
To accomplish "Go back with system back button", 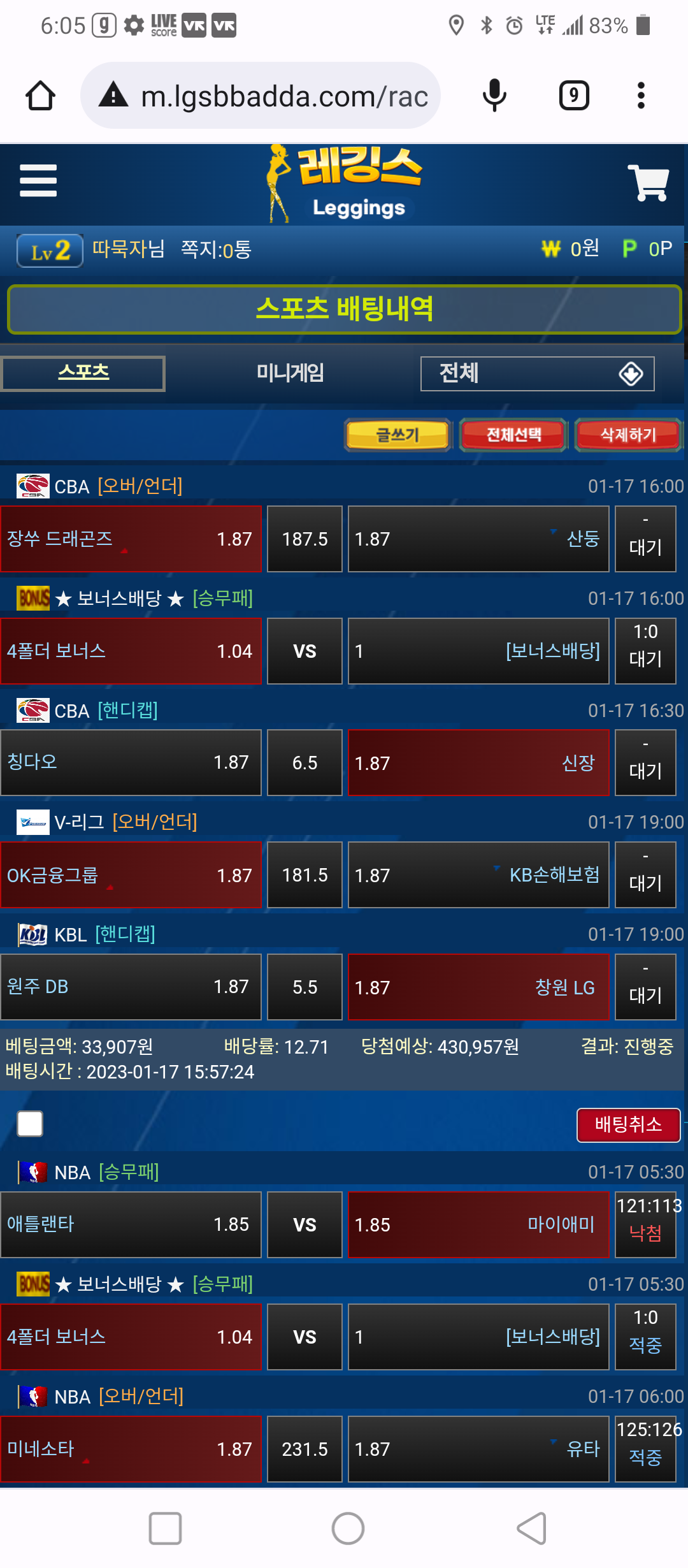I will pos(531,1528).
